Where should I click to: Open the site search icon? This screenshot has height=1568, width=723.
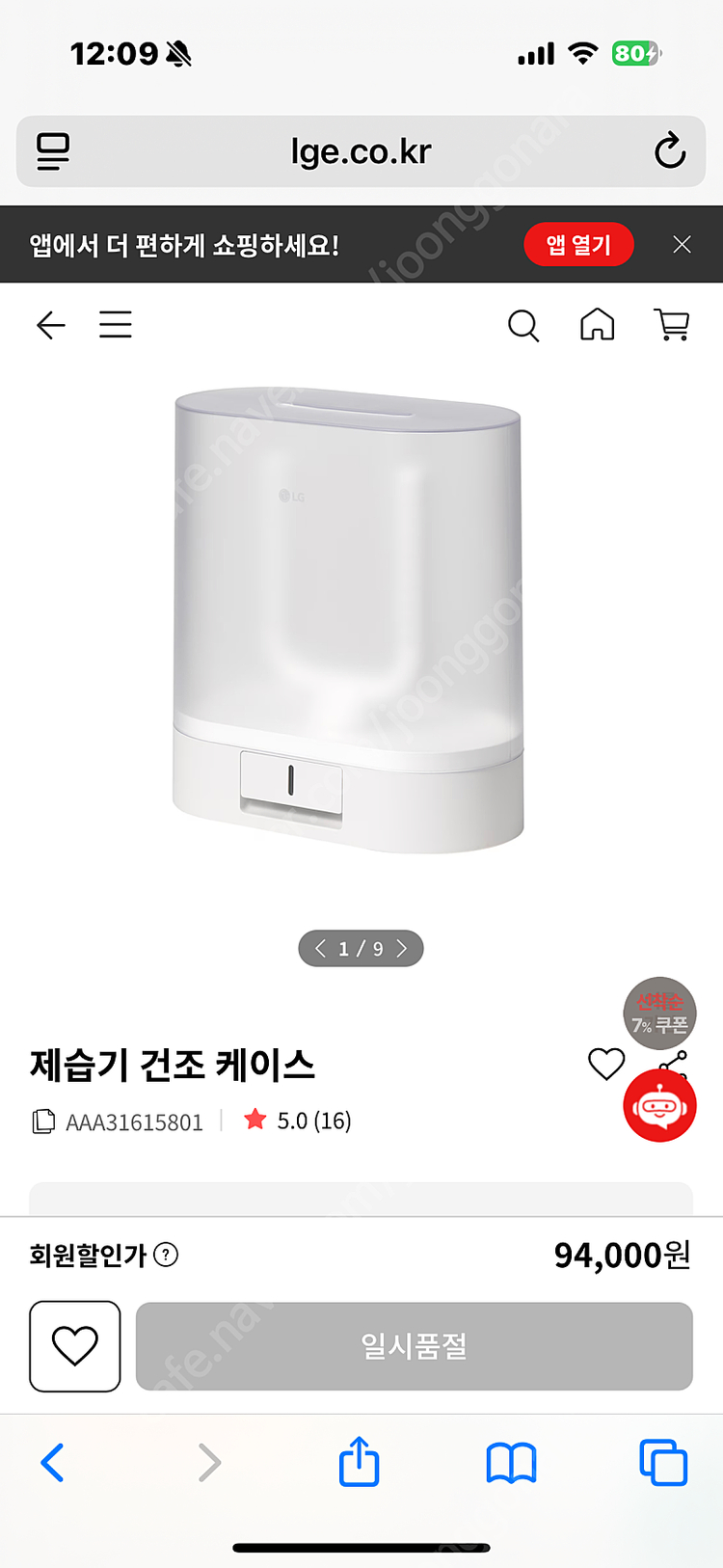(522, 326)
